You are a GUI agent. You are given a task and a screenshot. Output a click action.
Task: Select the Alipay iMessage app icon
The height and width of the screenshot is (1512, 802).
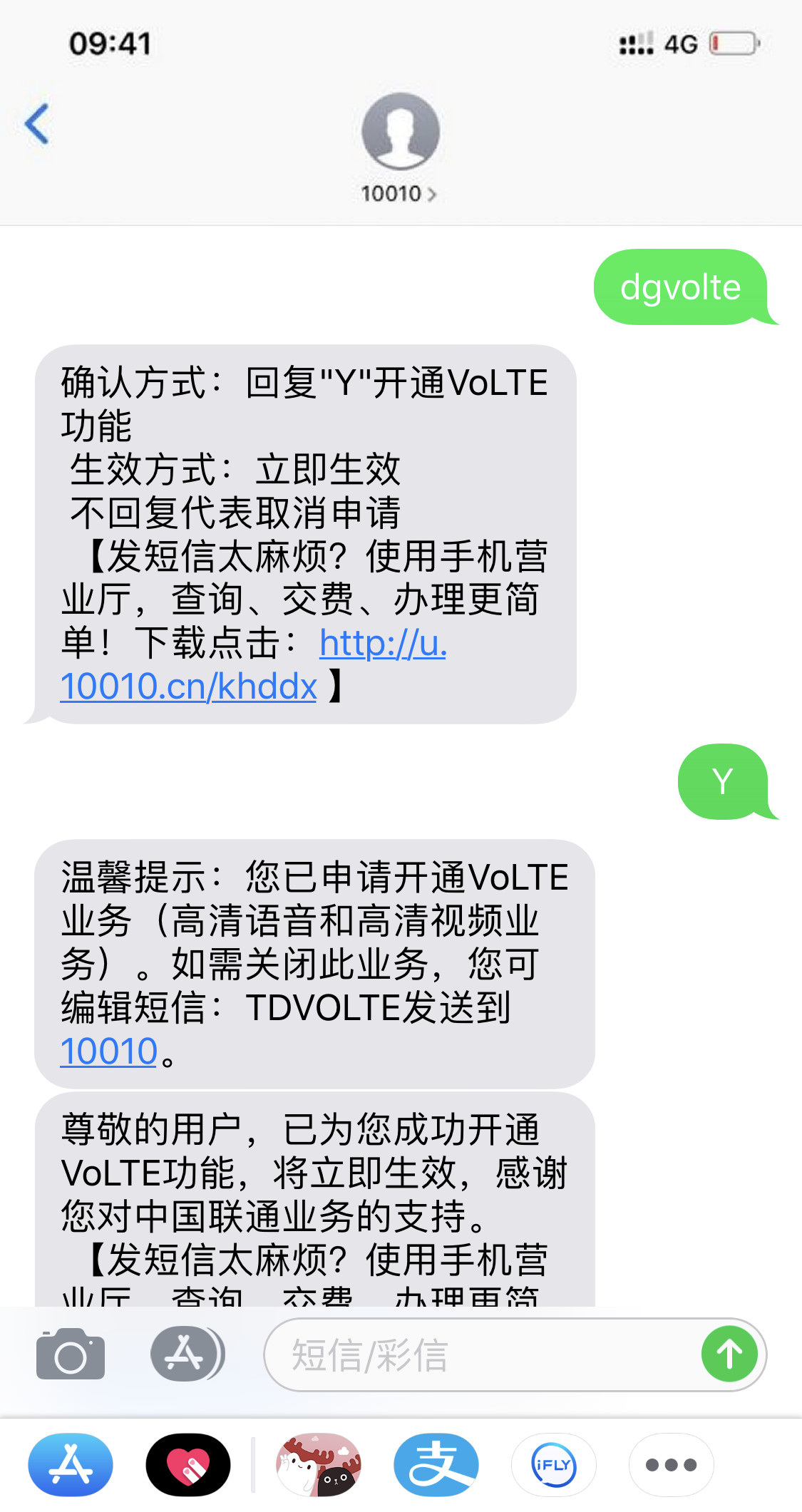pos(436,1465)
